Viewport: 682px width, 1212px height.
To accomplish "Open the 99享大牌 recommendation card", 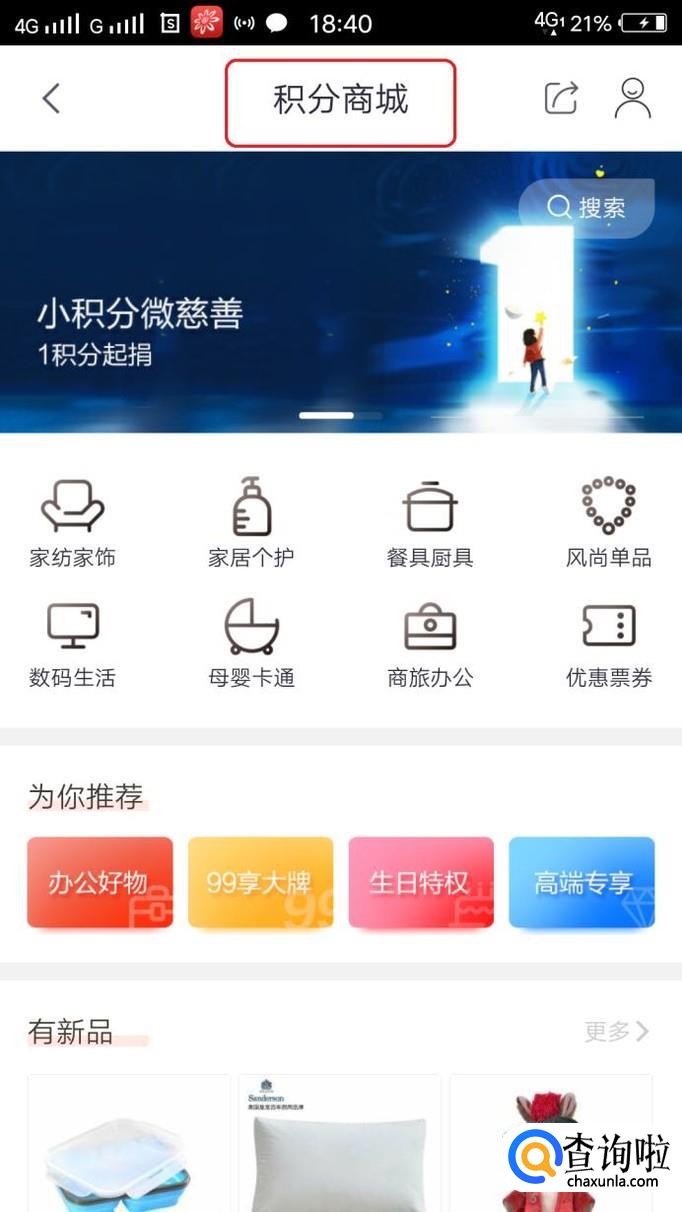I will 260,882.
